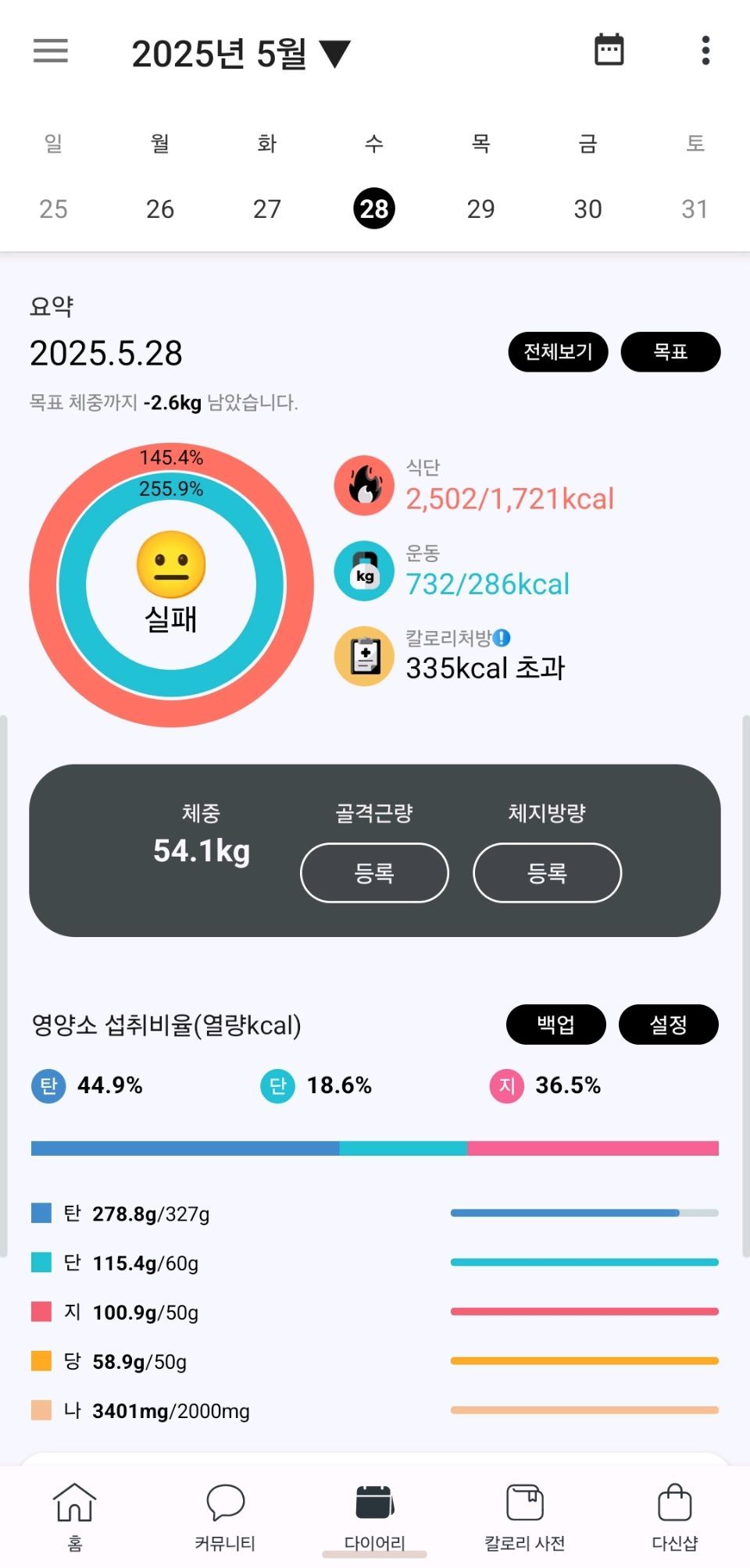Select date 30 in the week strip

587,208
